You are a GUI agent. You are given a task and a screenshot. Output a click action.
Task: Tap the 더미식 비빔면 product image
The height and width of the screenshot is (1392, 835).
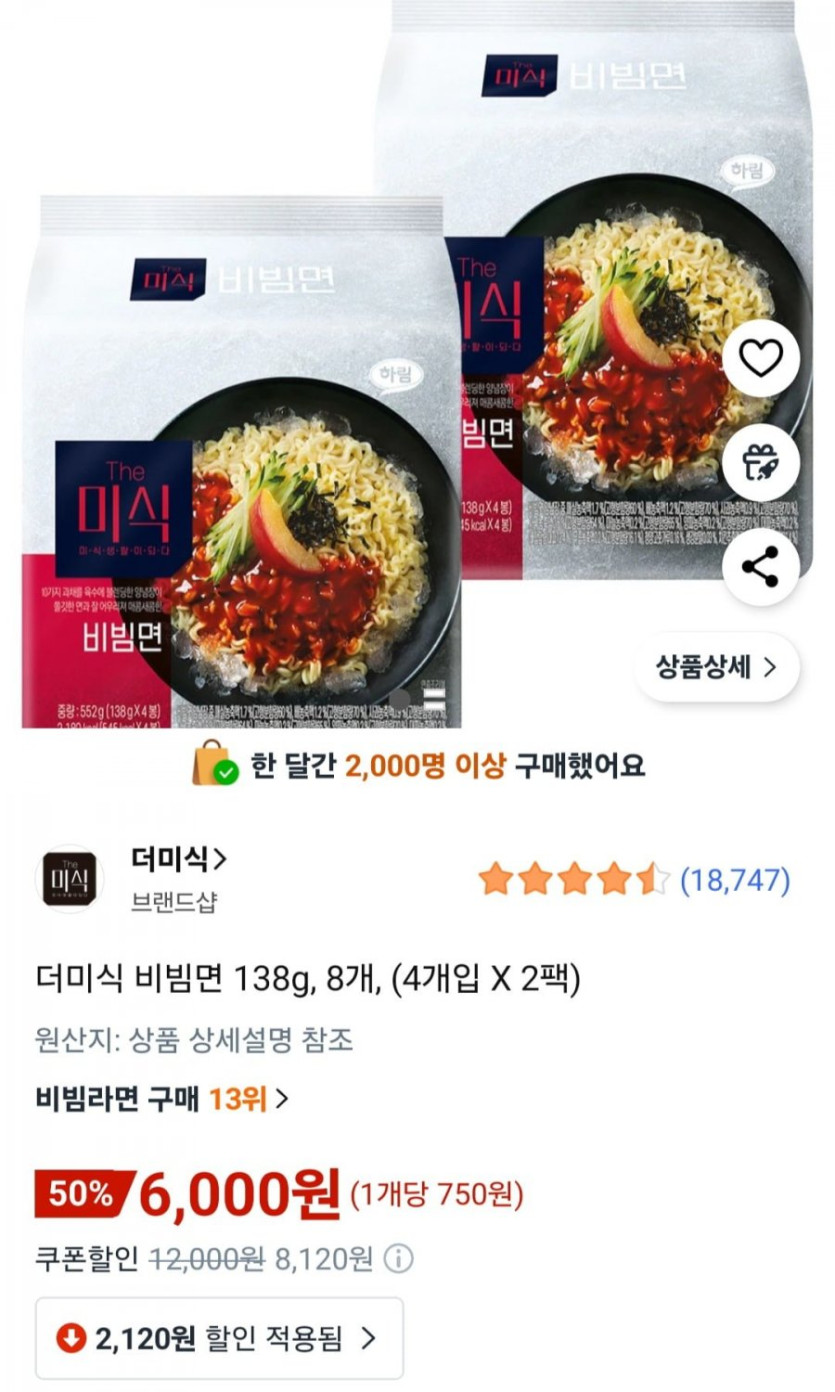click(300, 450)
